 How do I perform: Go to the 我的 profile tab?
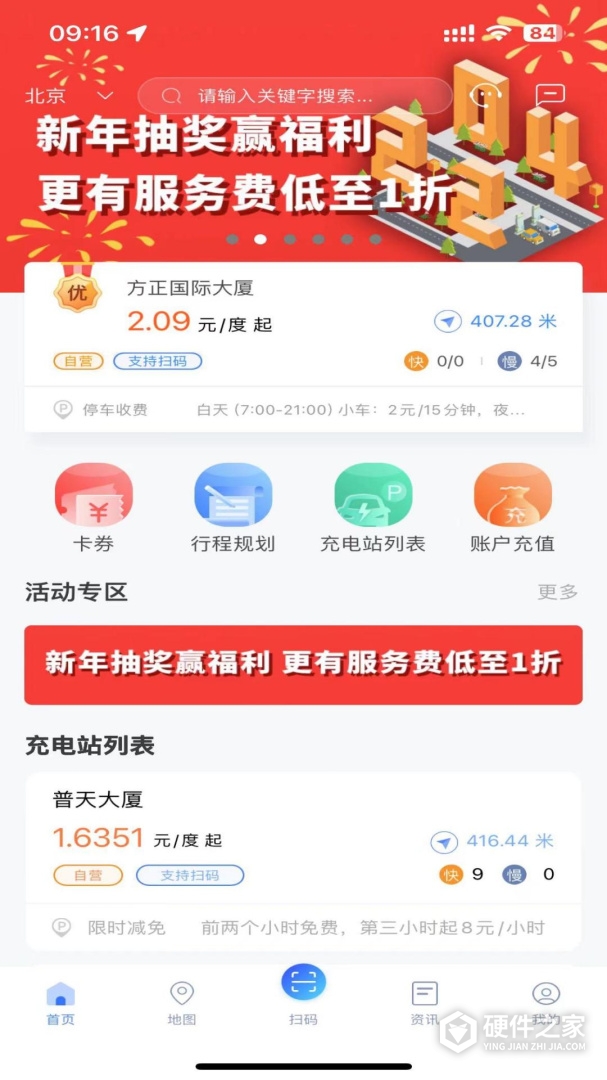click(x=546, y=1003)
